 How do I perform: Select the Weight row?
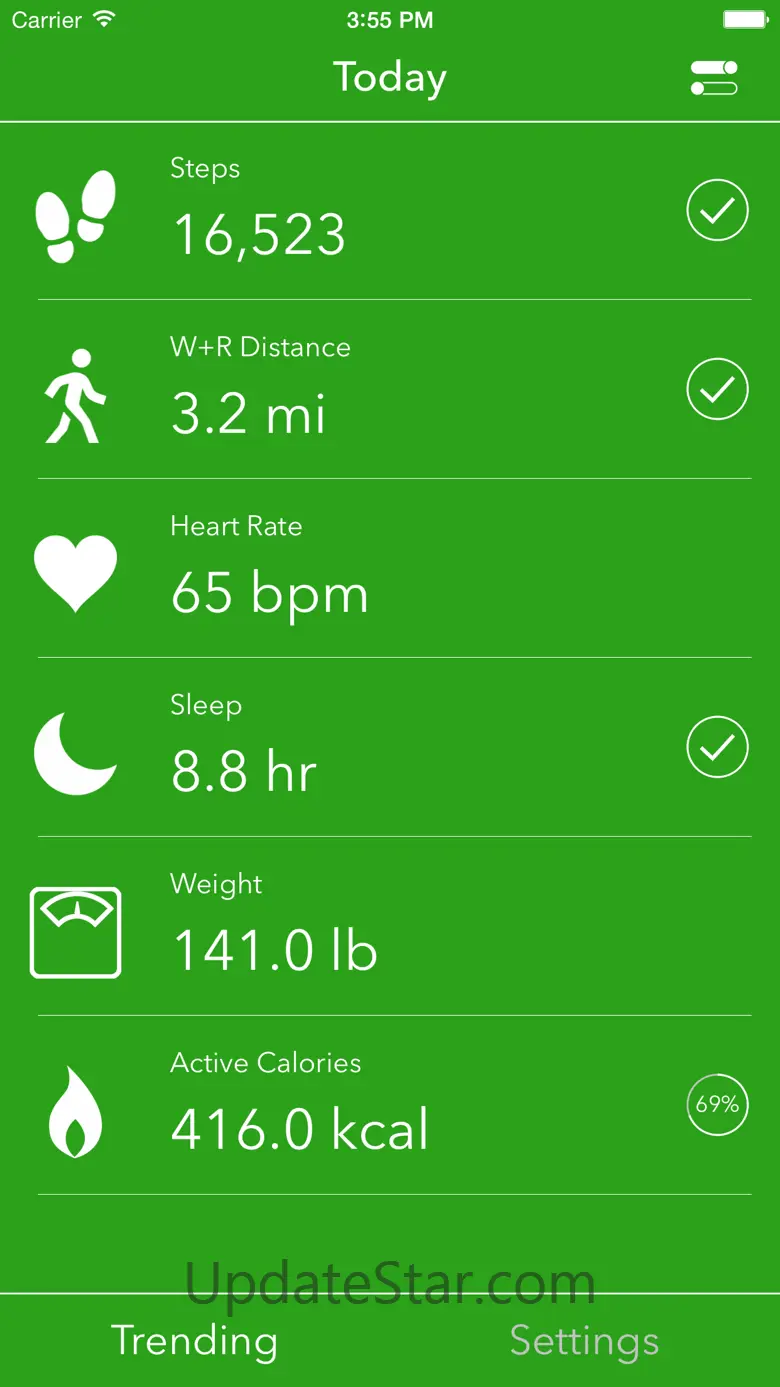coord(390,927)
